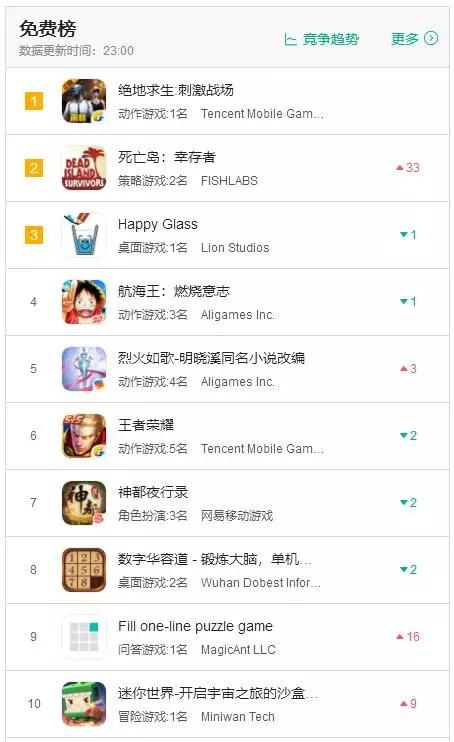Select 神都夜行录 in the list

click(227, 503)
